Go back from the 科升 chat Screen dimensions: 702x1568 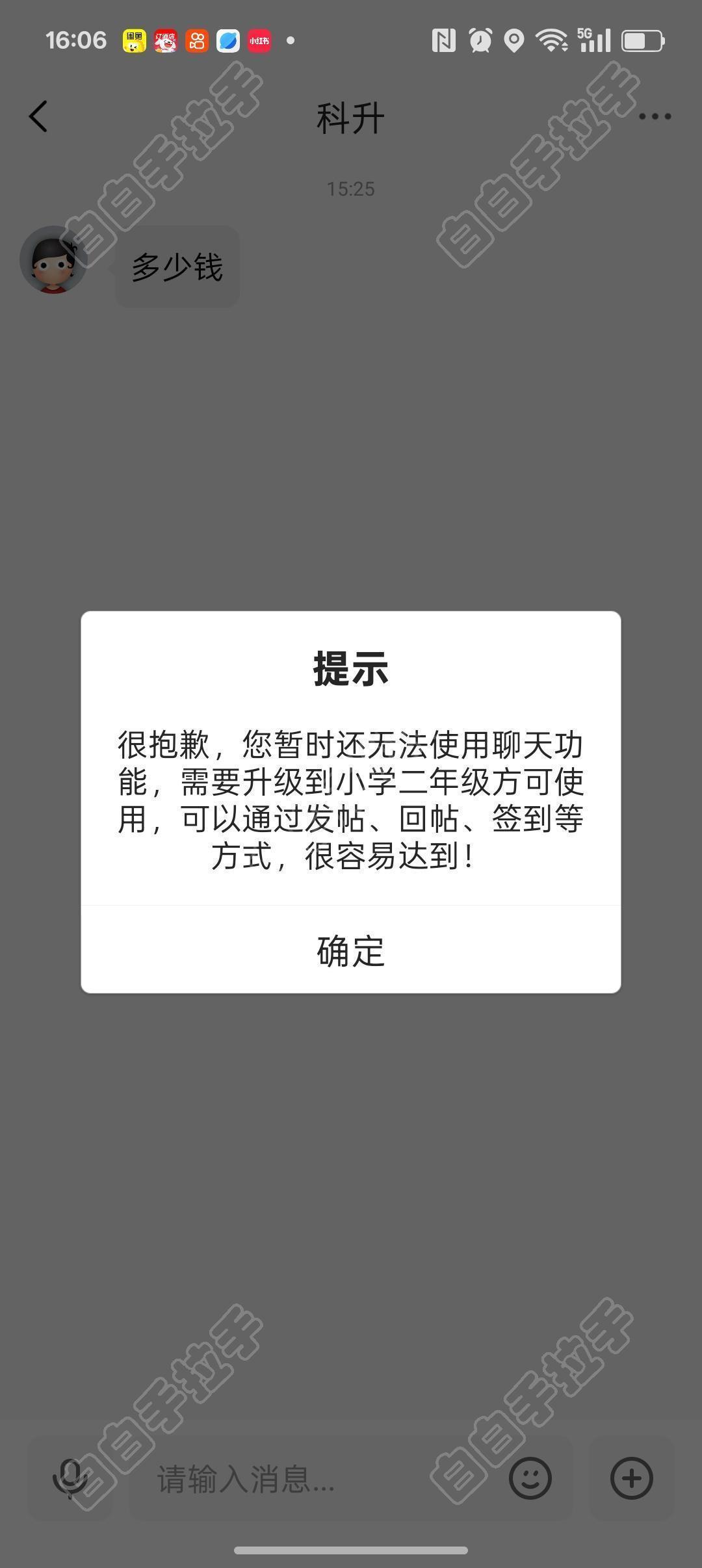coord(38,117)
